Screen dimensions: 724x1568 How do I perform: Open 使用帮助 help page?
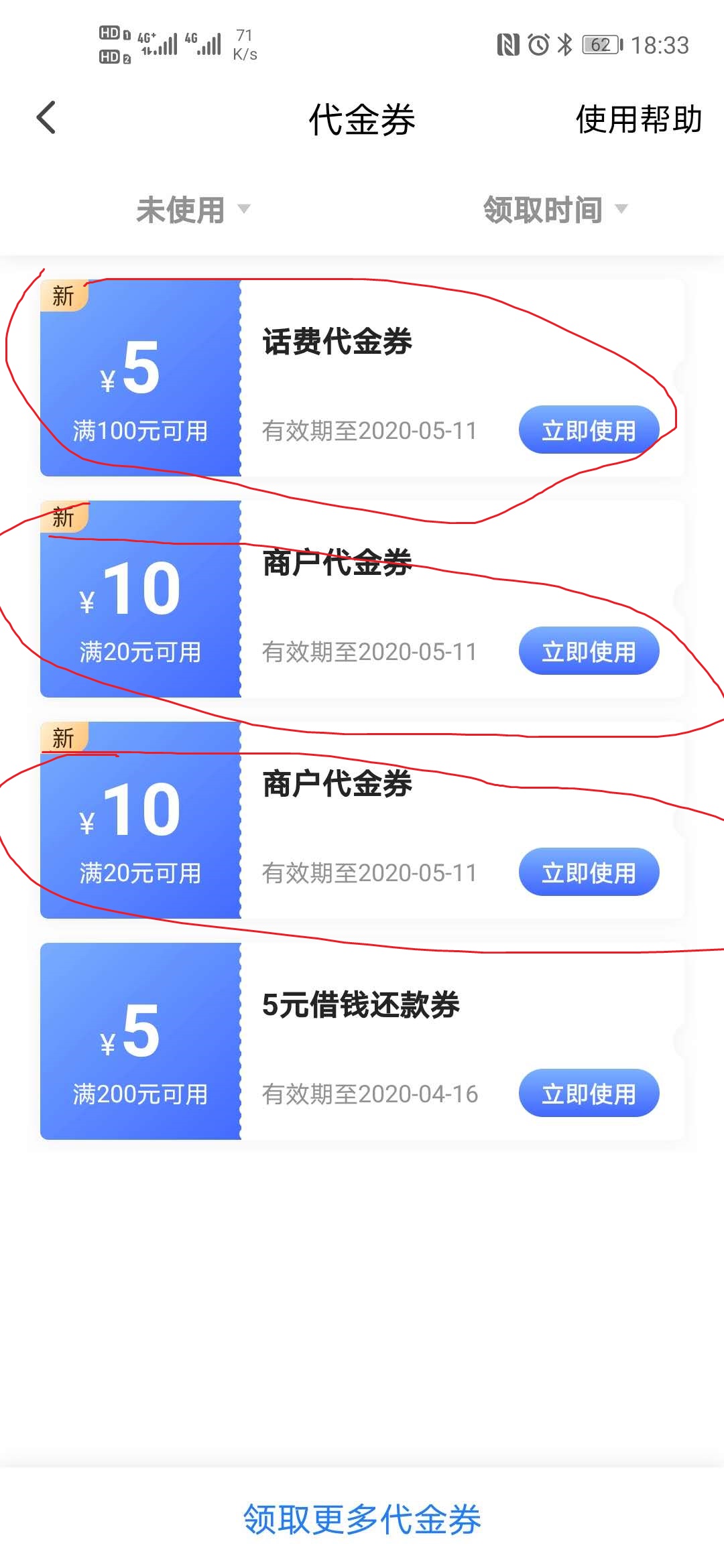pyautogui.click(x=638, y=120)
